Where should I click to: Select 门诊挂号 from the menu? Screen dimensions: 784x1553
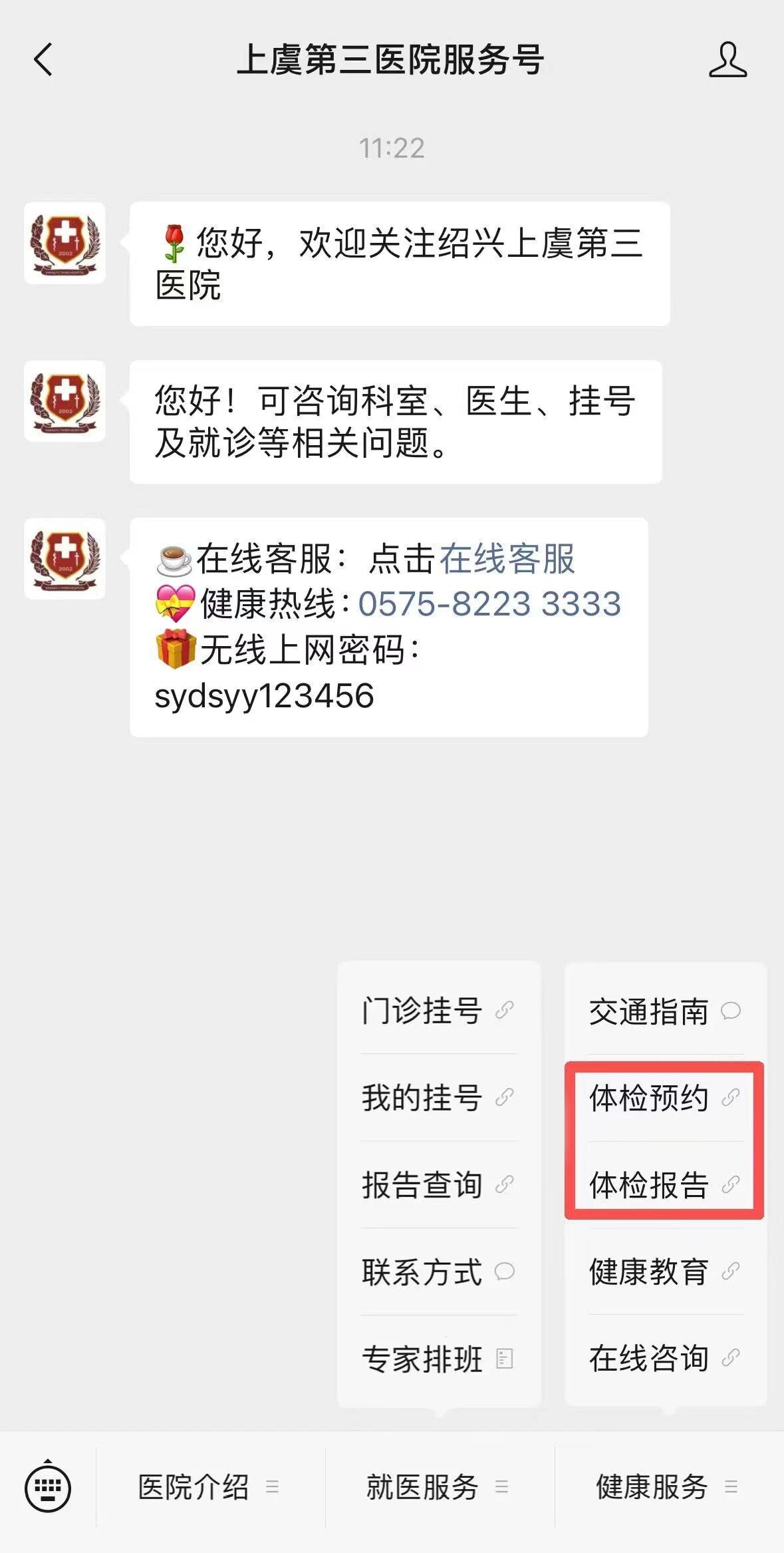438,1010
